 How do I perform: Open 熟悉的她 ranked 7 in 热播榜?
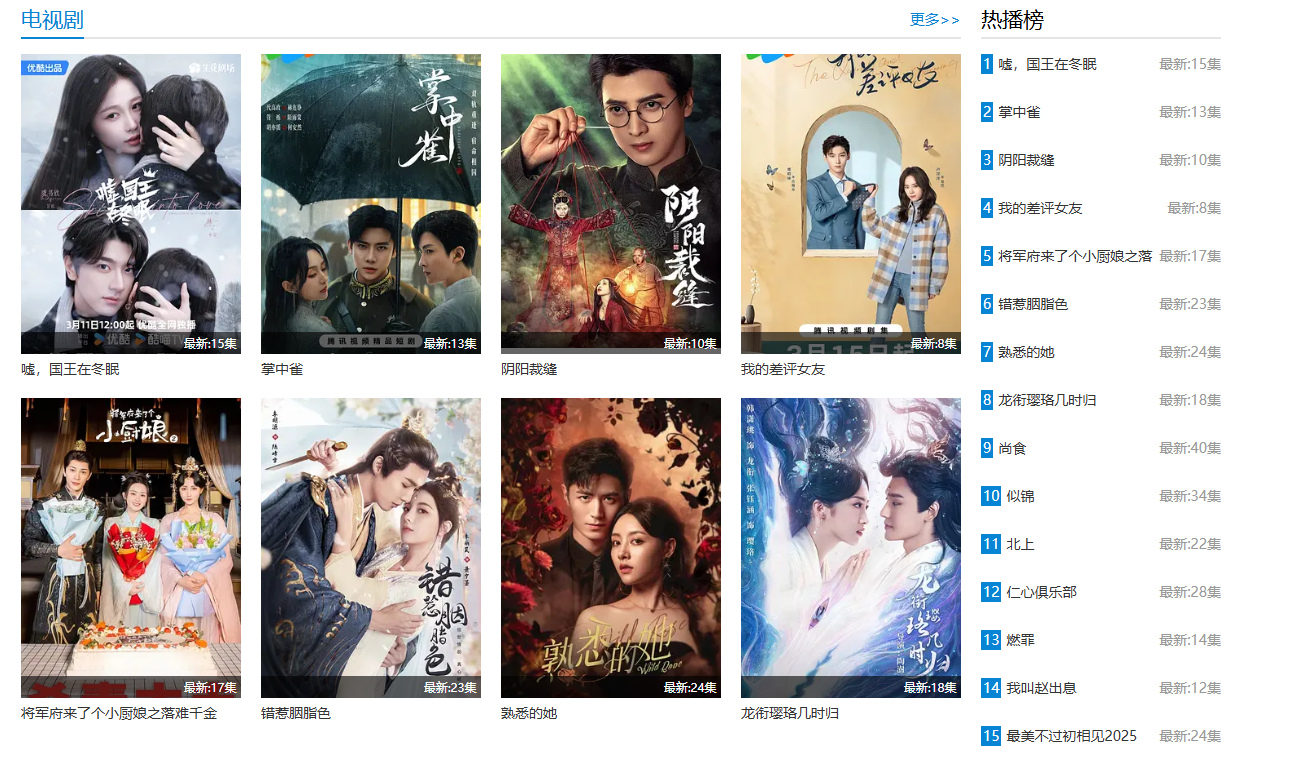pyautogui.click(x=1026, y=352)
